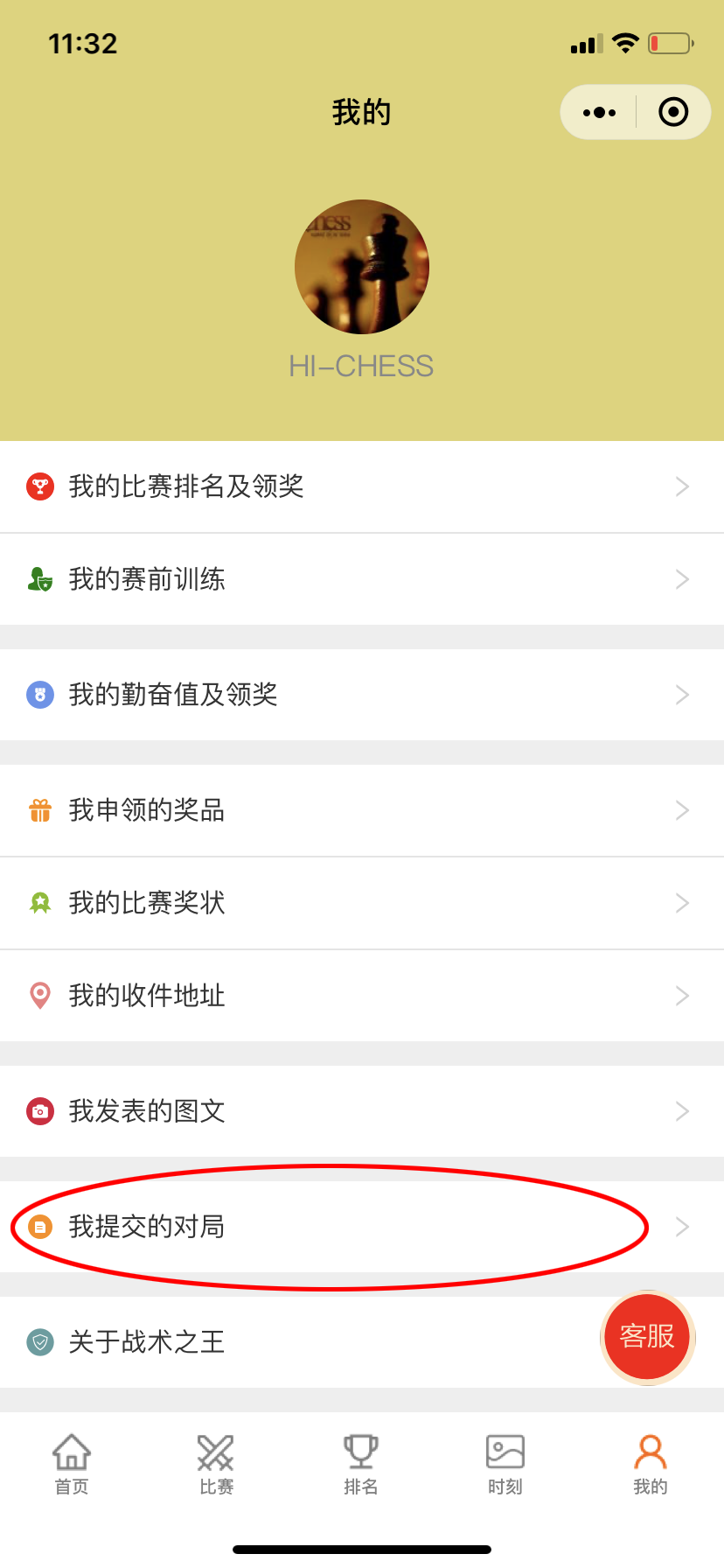
Task: View 我的比赛奖状
Action: coord(362,903)
